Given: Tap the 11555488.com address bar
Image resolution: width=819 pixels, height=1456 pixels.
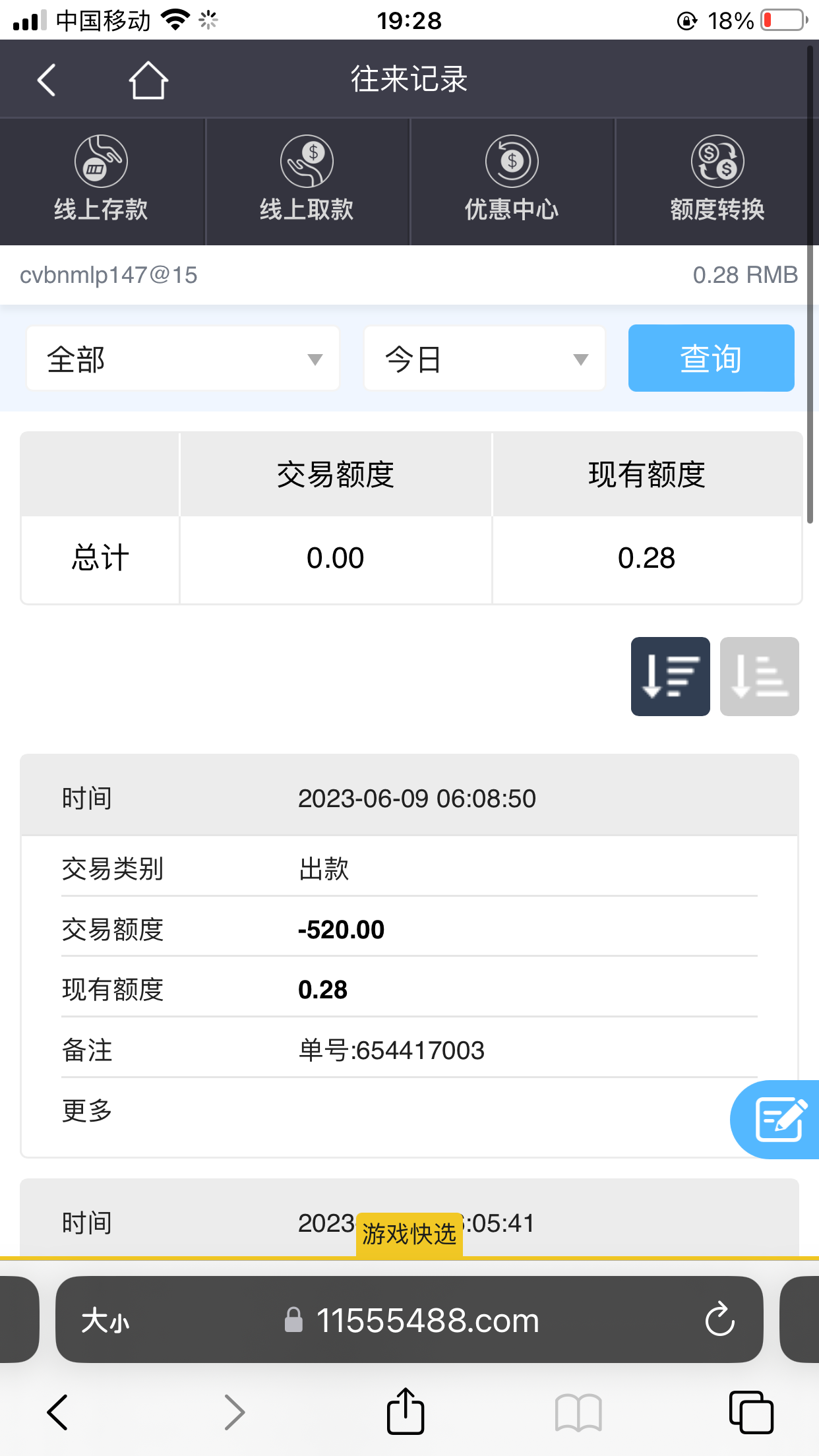Looking at the screenshot, I should coord(429,1319).
